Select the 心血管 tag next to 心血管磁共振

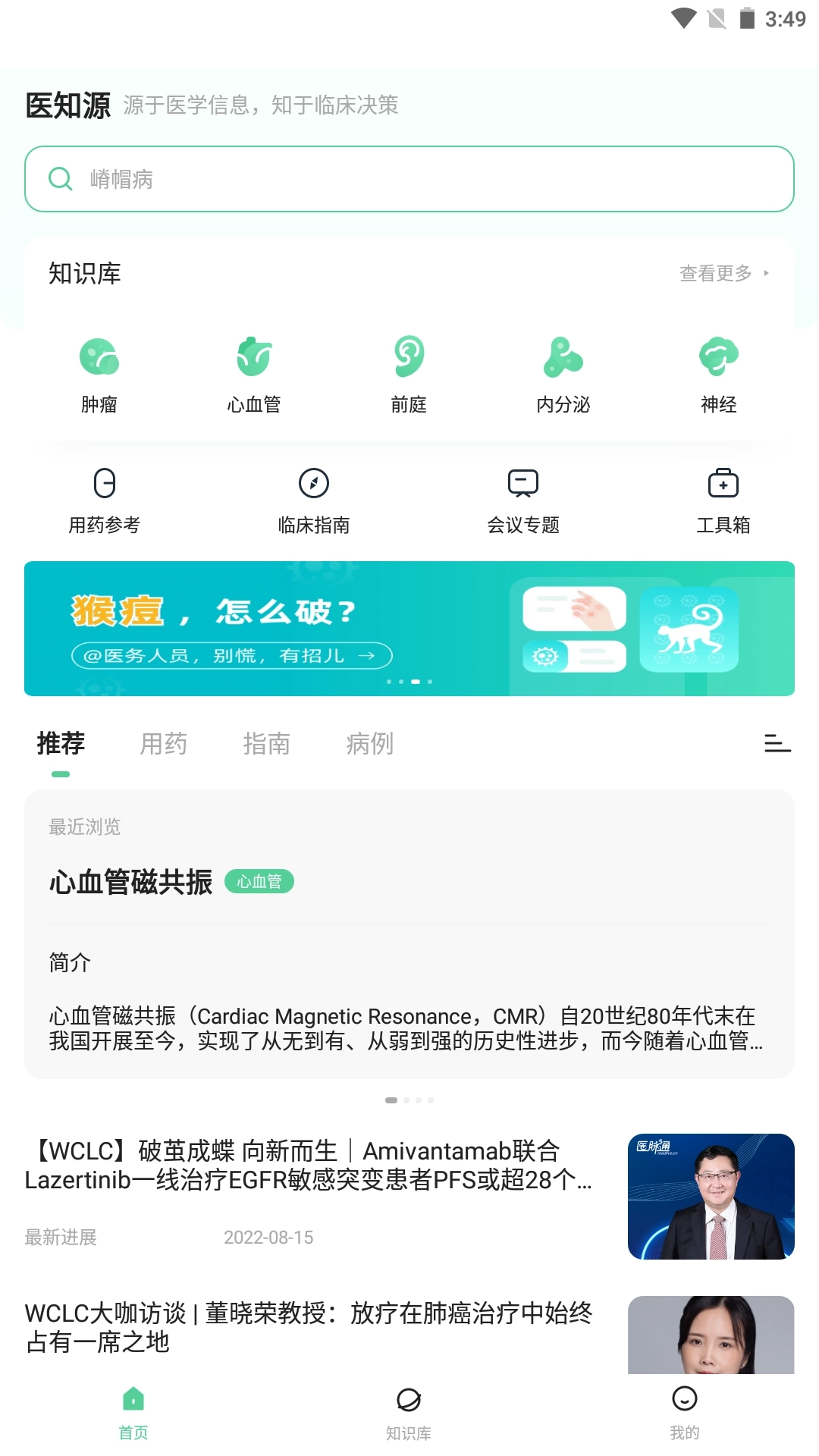(x=260, y=882)
